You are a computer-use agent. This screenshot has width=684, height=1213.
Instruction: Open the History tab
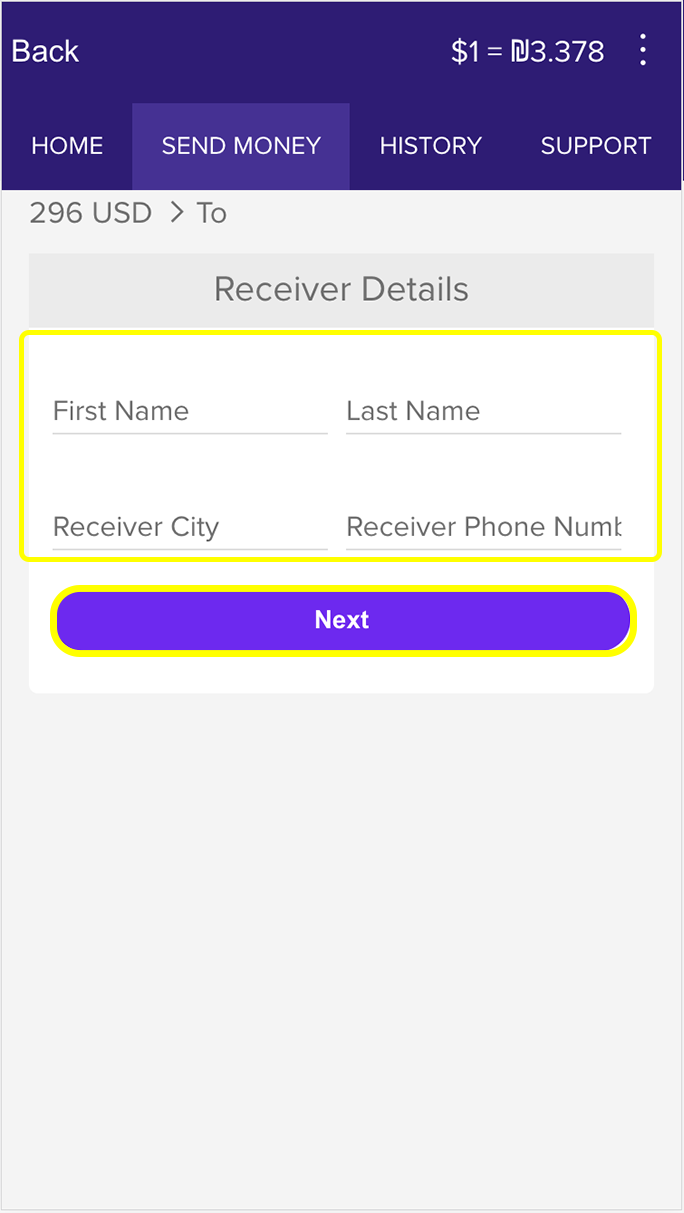click(x=430, y=146)
